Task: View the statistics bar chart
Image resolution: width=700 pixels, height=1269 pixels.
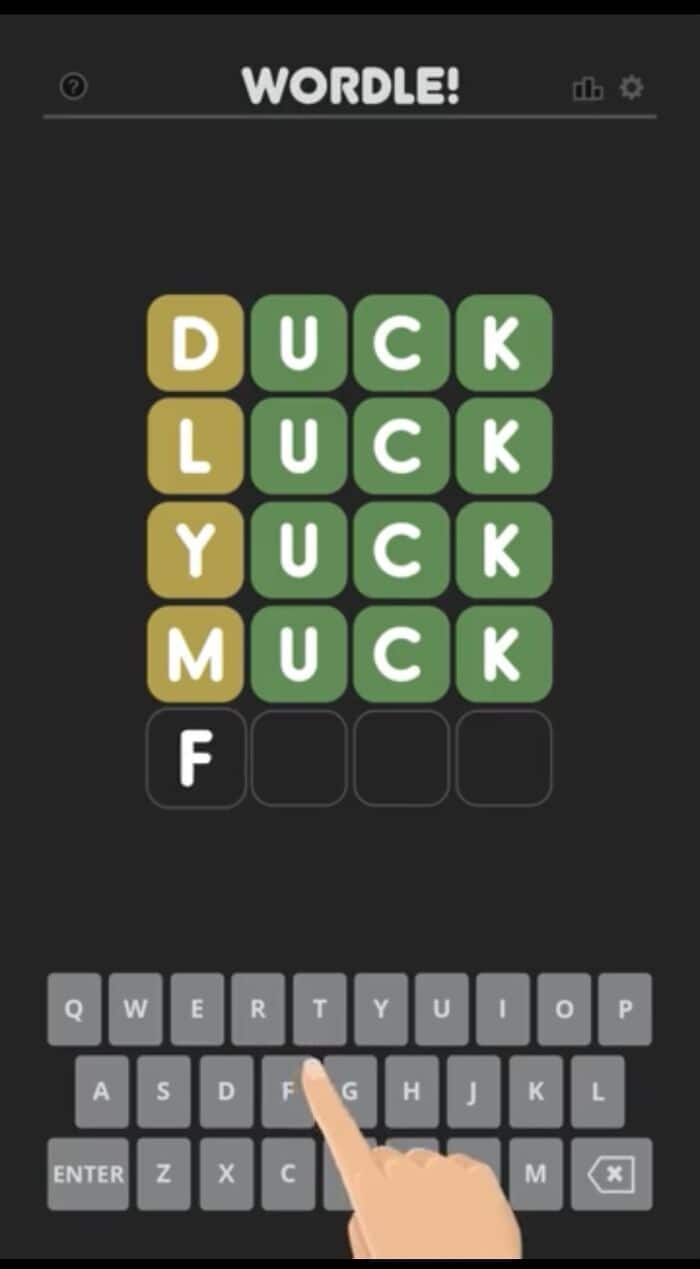Action: 587,89
